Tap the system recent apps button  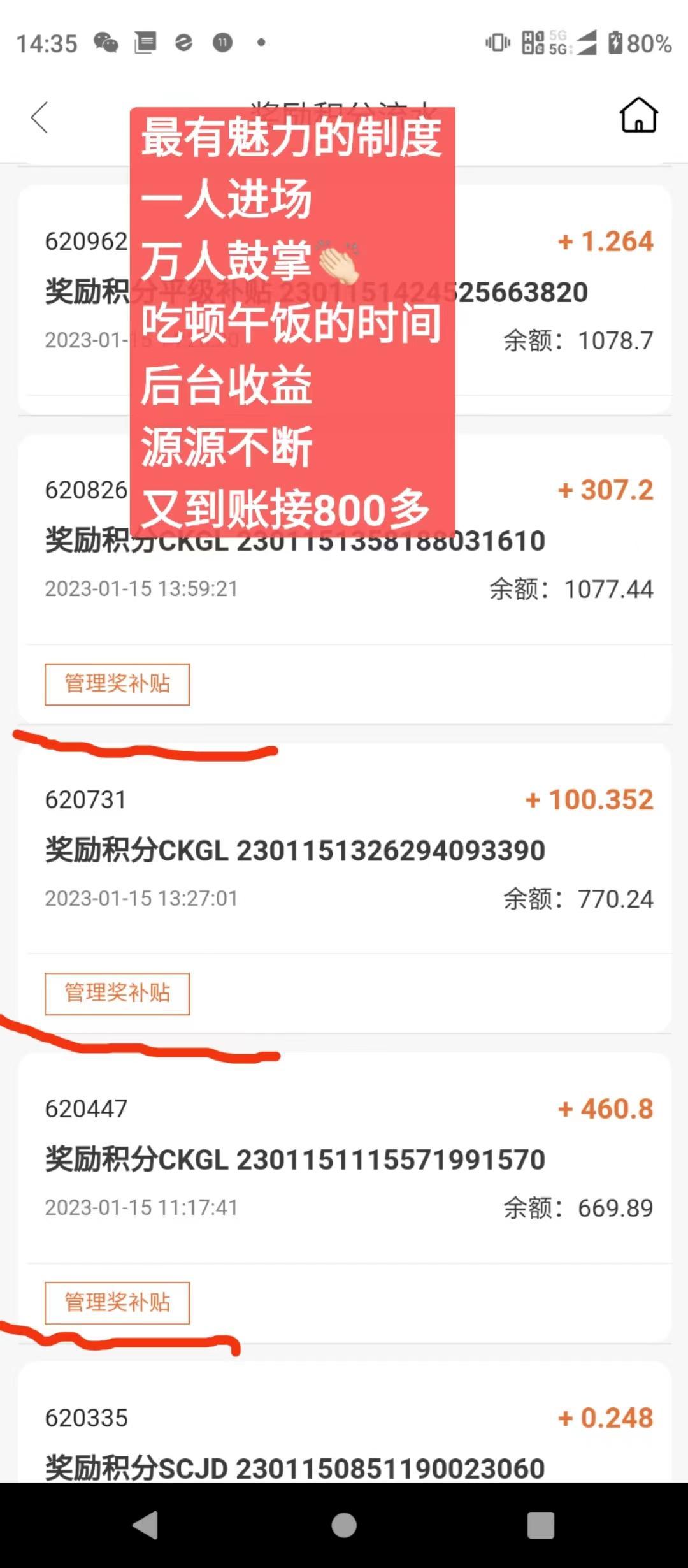coord(541,1525)
